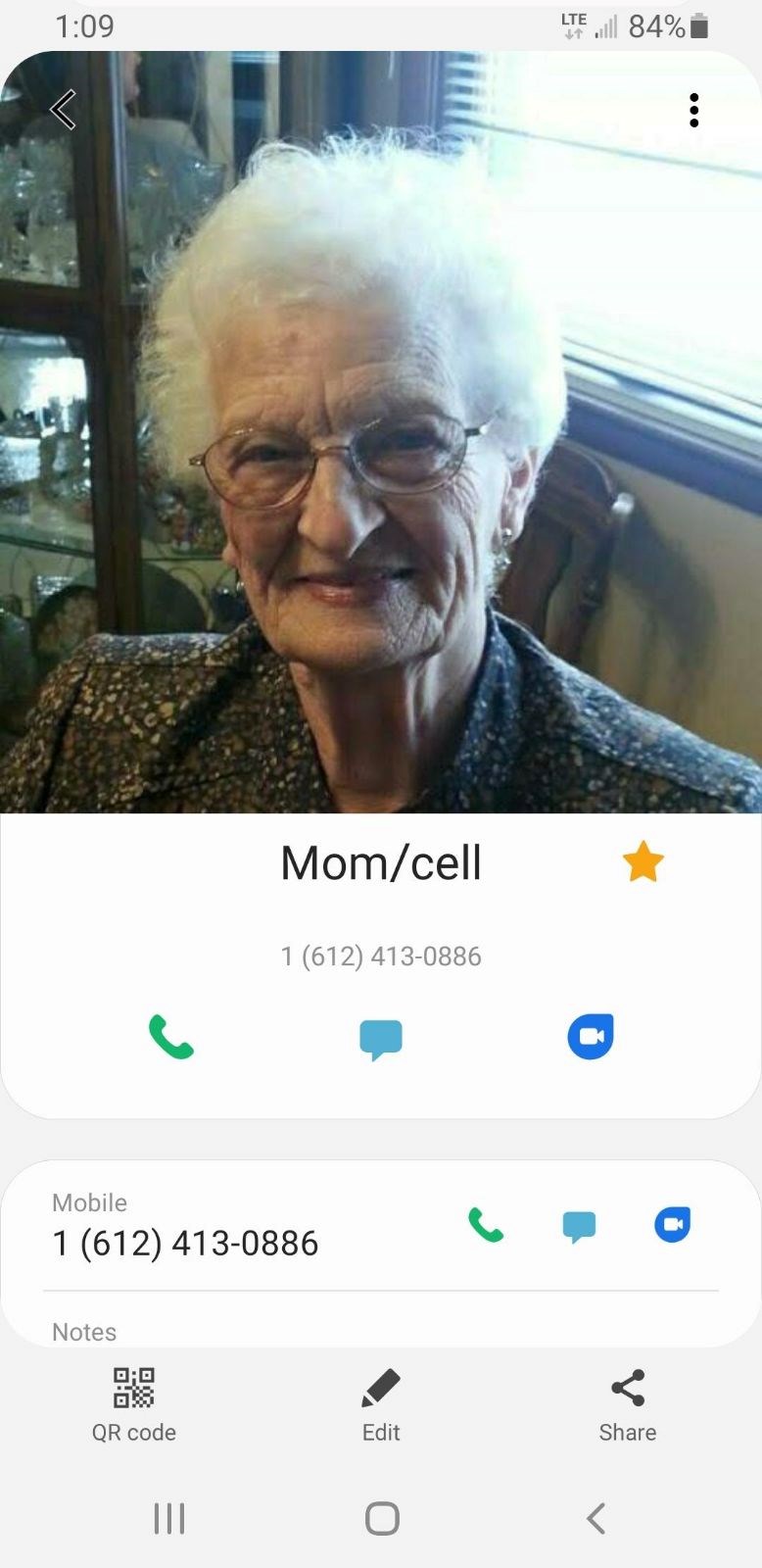Toggle the favorite star for Mom/cell
Image resolution: width=762 pixels, height=1568 pixels.
pyautogui.click(x=643, y=862)
